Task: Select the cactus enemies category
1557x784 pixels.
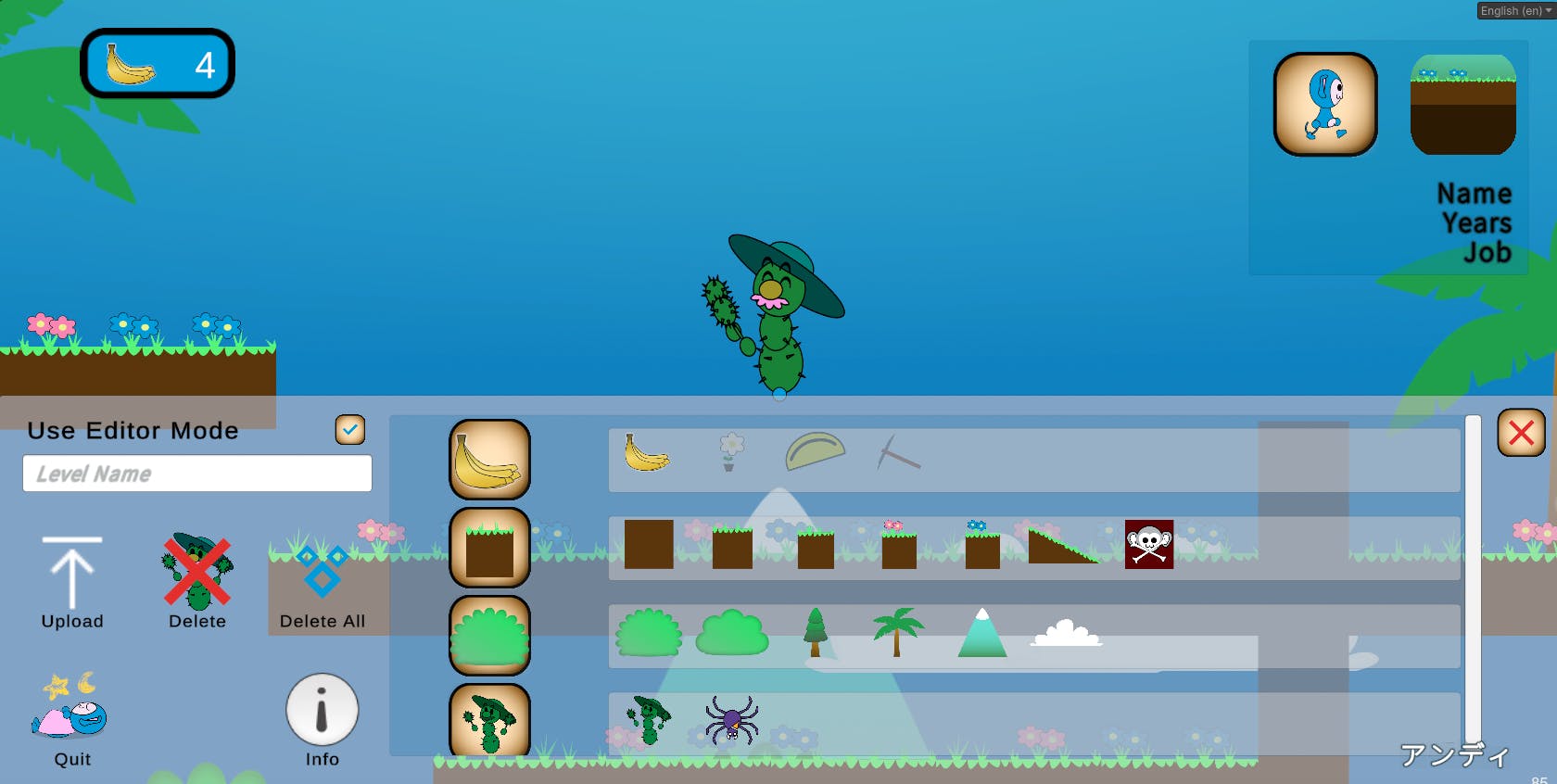Action: (490, 722)
